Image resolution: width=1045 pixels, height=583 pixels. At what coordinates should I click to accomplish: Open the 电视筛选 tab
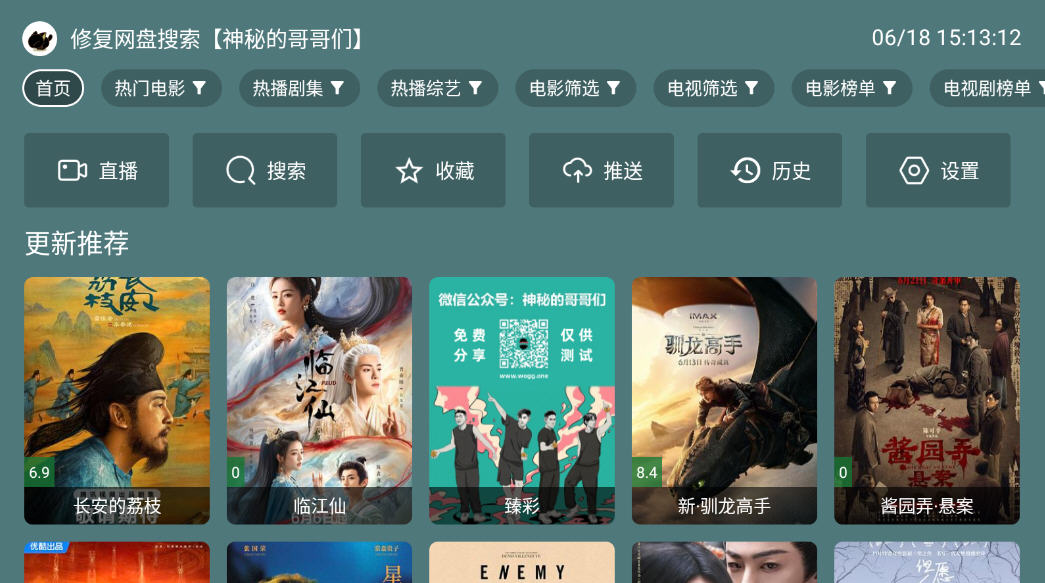click(x=713, y=88)
